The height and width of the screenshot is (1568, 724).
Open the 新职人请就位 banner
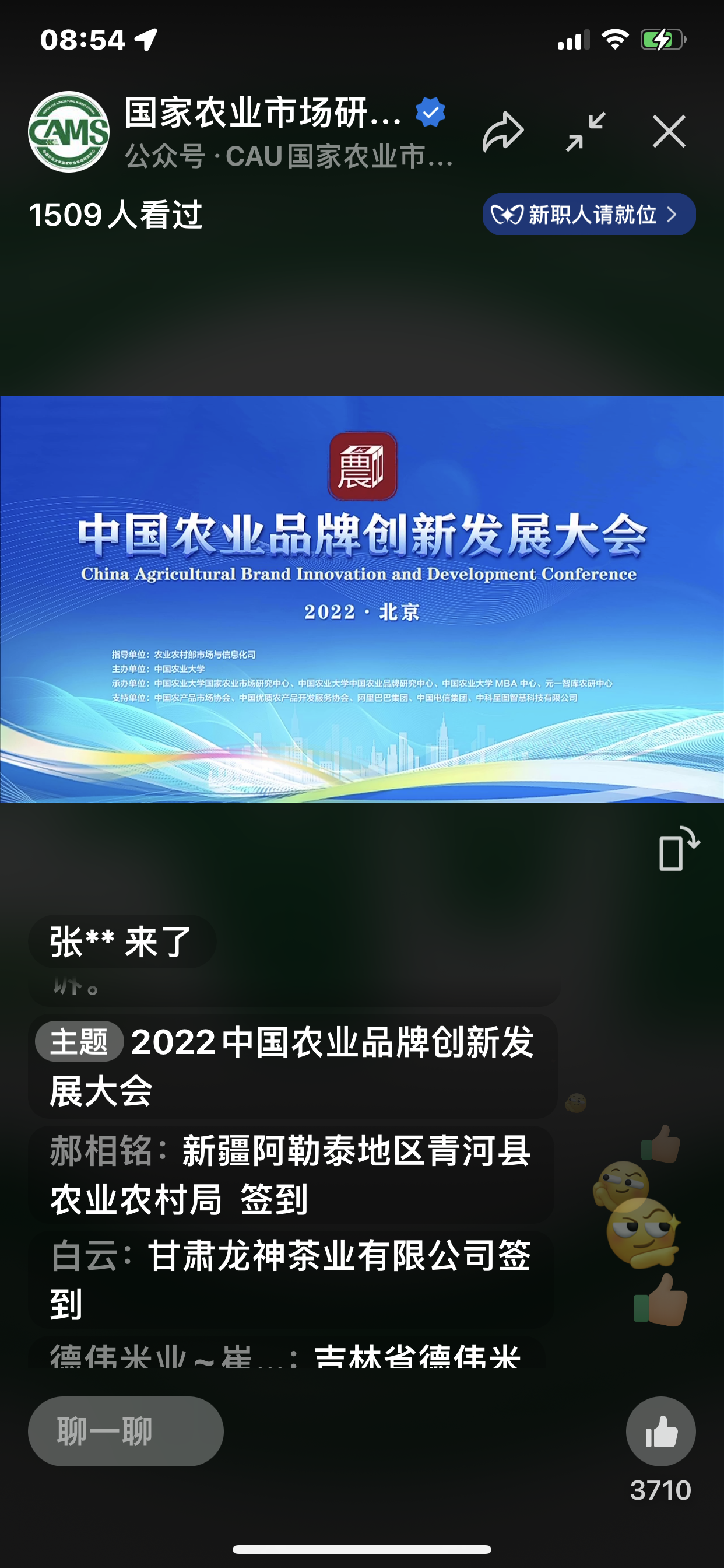point(588,214)
